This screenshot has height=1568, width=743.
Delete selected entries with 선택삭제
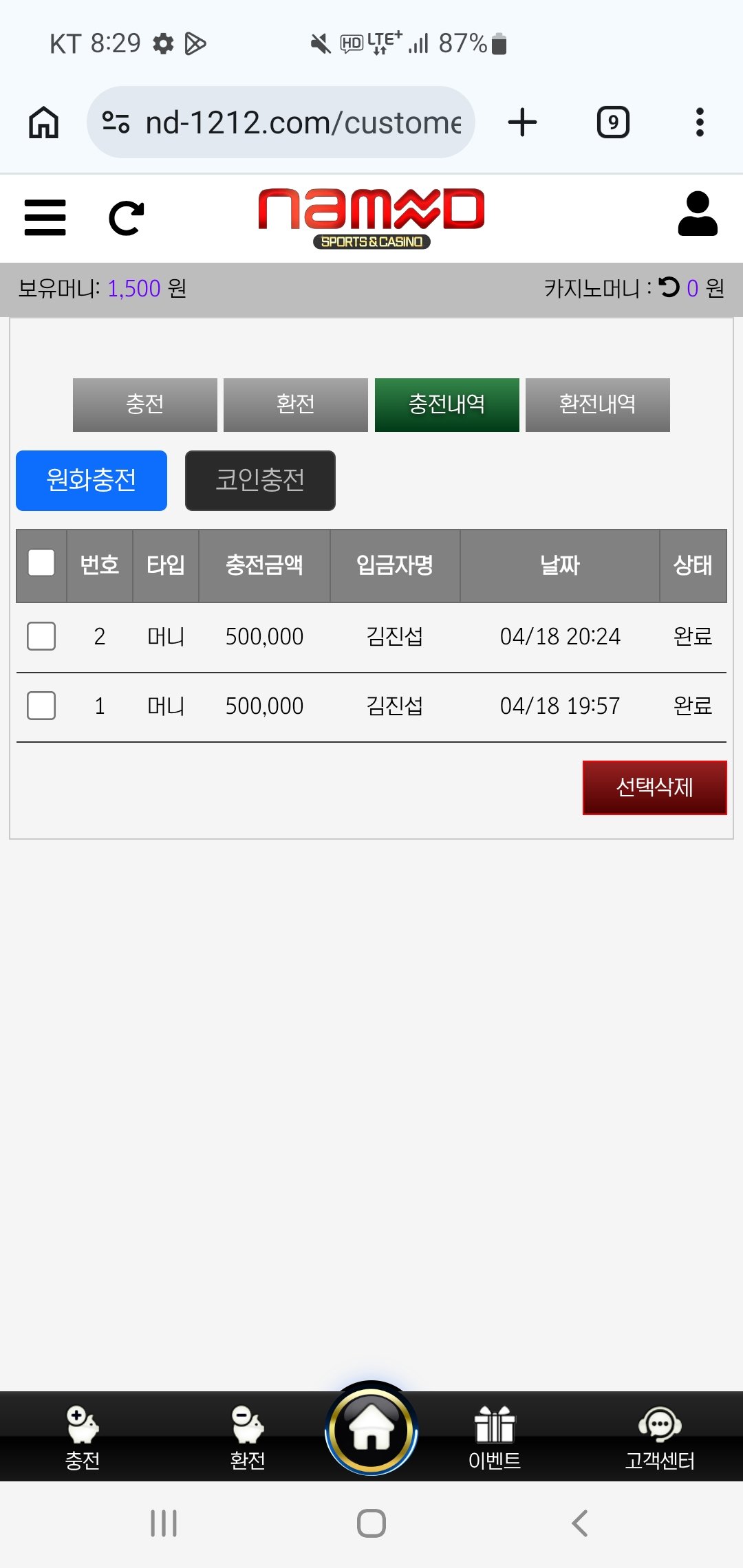[654, 787]
